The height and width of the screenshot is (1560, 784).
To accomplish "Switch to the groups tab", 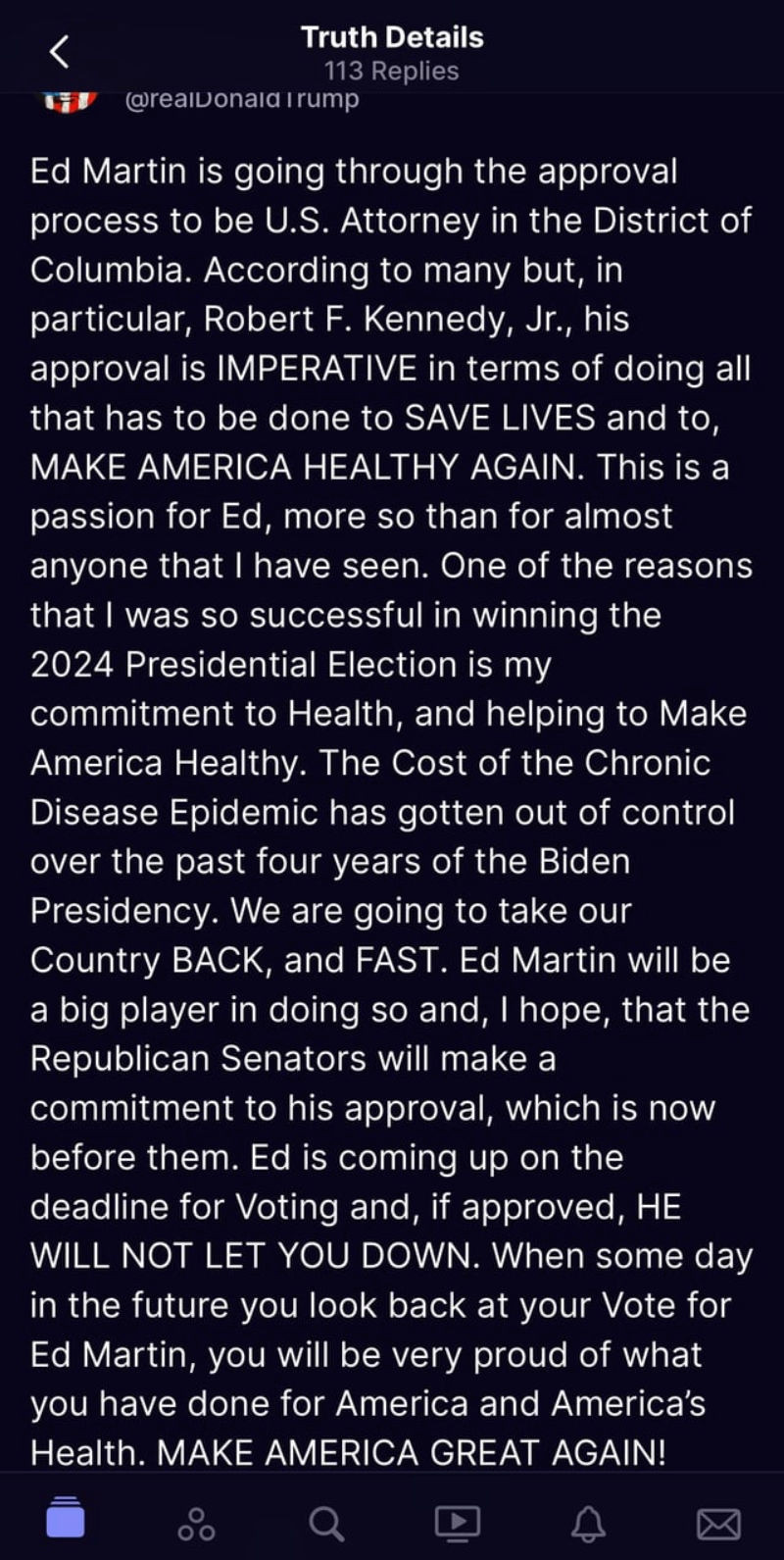I will tap(196, 1523).
